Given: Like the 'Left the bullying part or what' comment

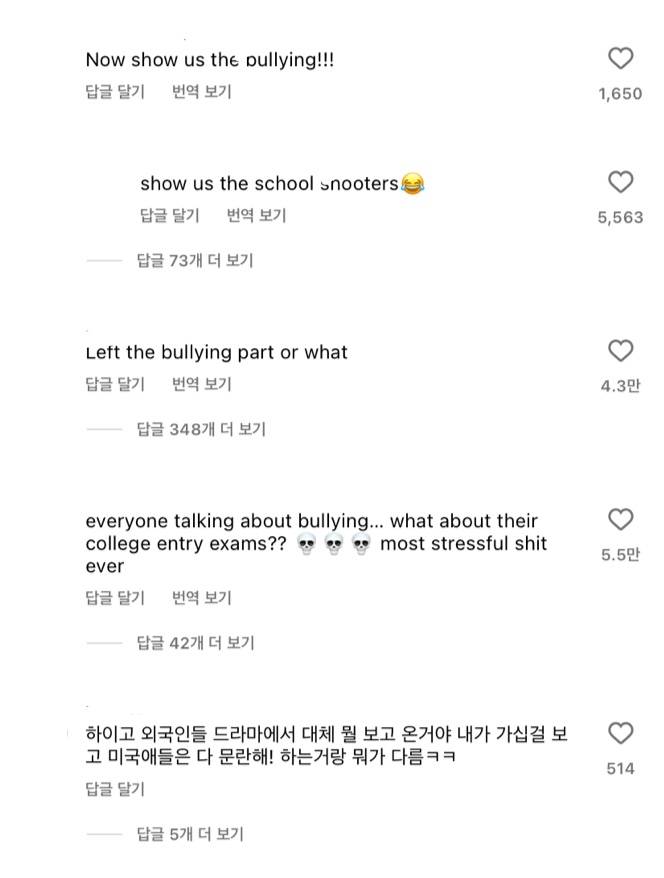Looking at the screenshot, I should coord(621,351).
